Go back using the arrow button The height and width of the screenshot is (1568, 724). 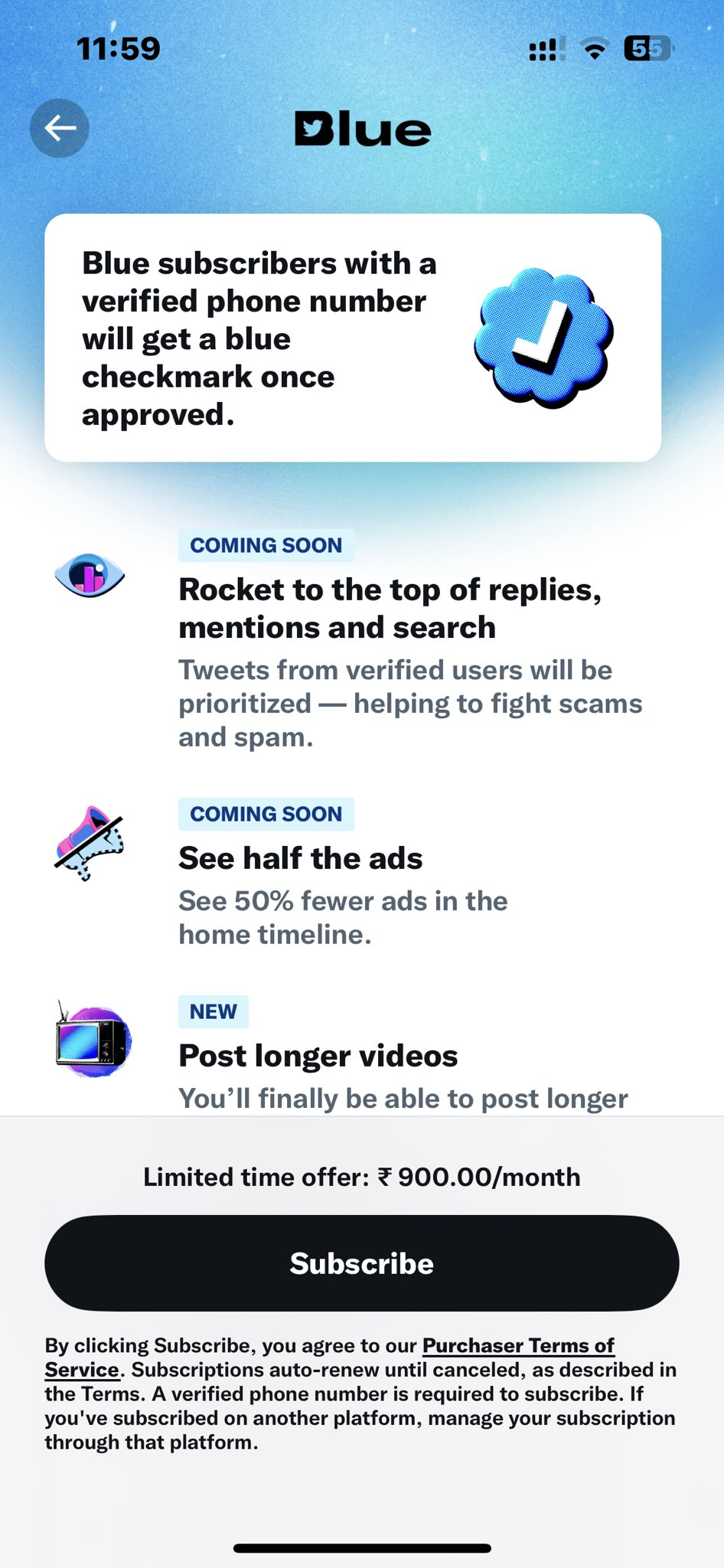[60, 129]
